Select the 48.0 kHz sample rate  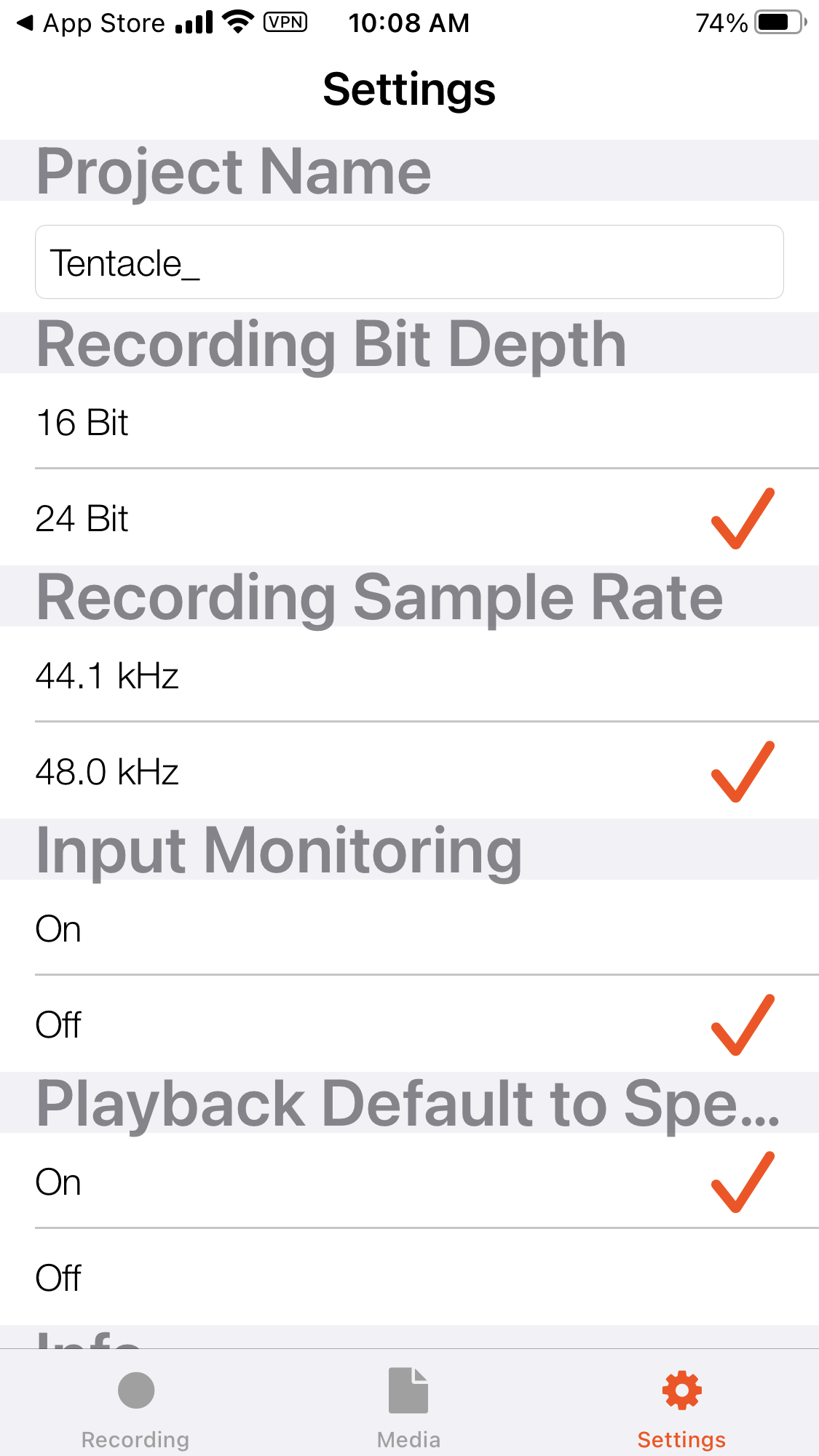[x=409, y=771]
